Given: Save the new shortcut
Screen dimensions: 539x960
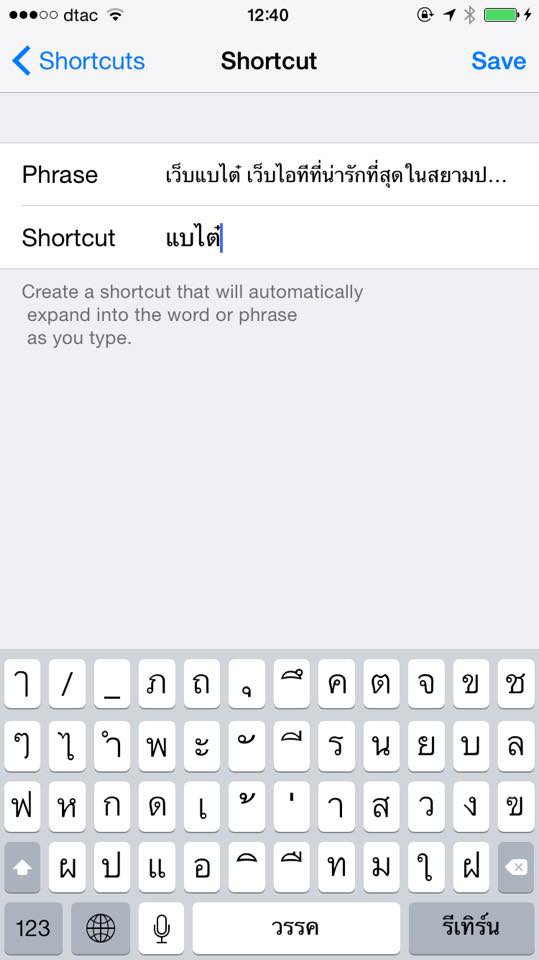Looking at the screenshot, I should 499,61.
